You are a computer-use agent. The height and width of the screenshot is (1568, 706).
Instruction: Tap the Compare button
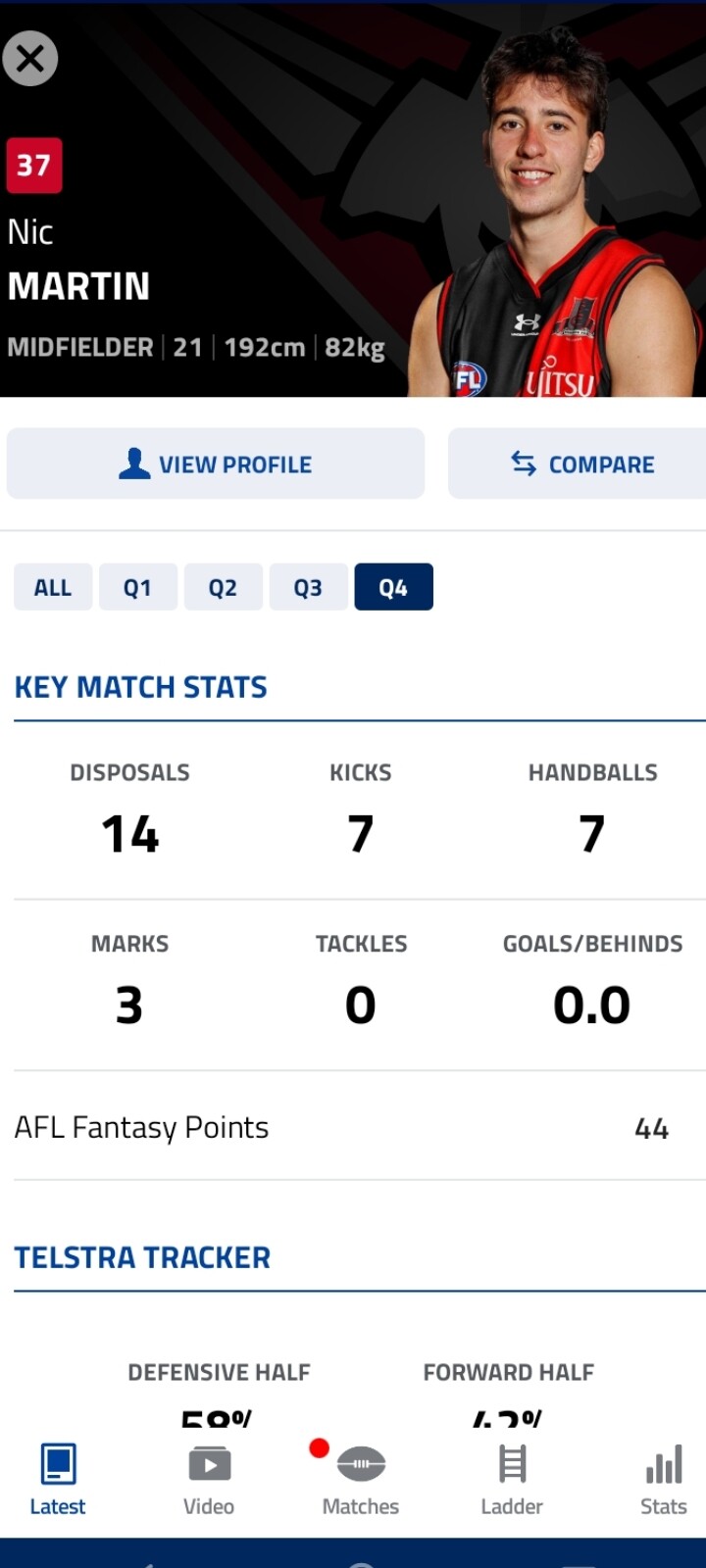click(578, 464)
